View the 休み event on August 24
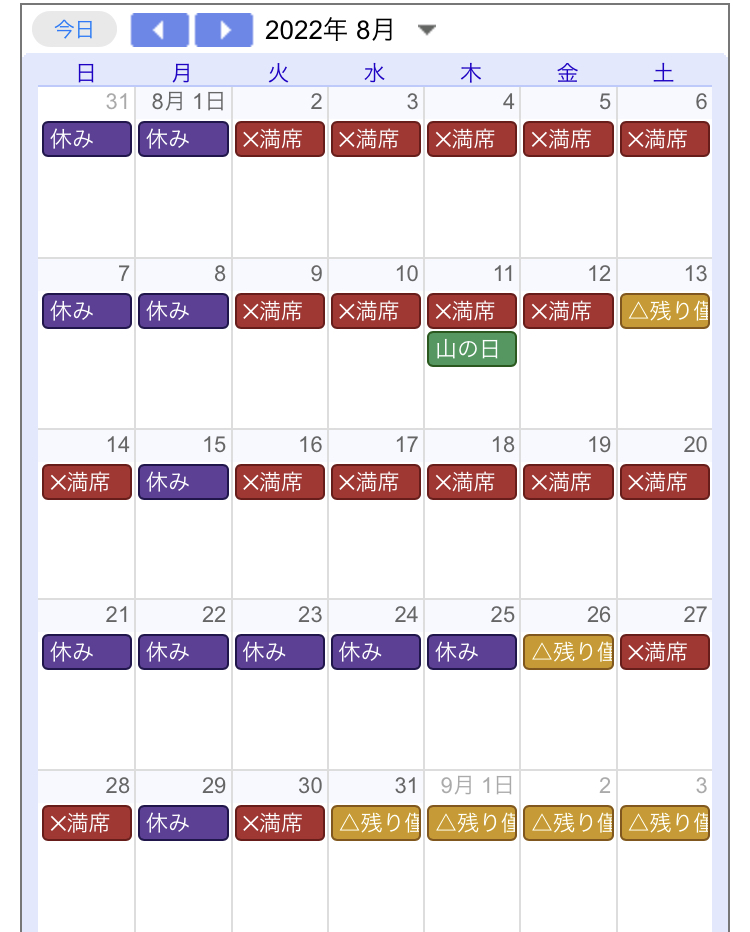 pyautogui.click(x=376, y=652)
